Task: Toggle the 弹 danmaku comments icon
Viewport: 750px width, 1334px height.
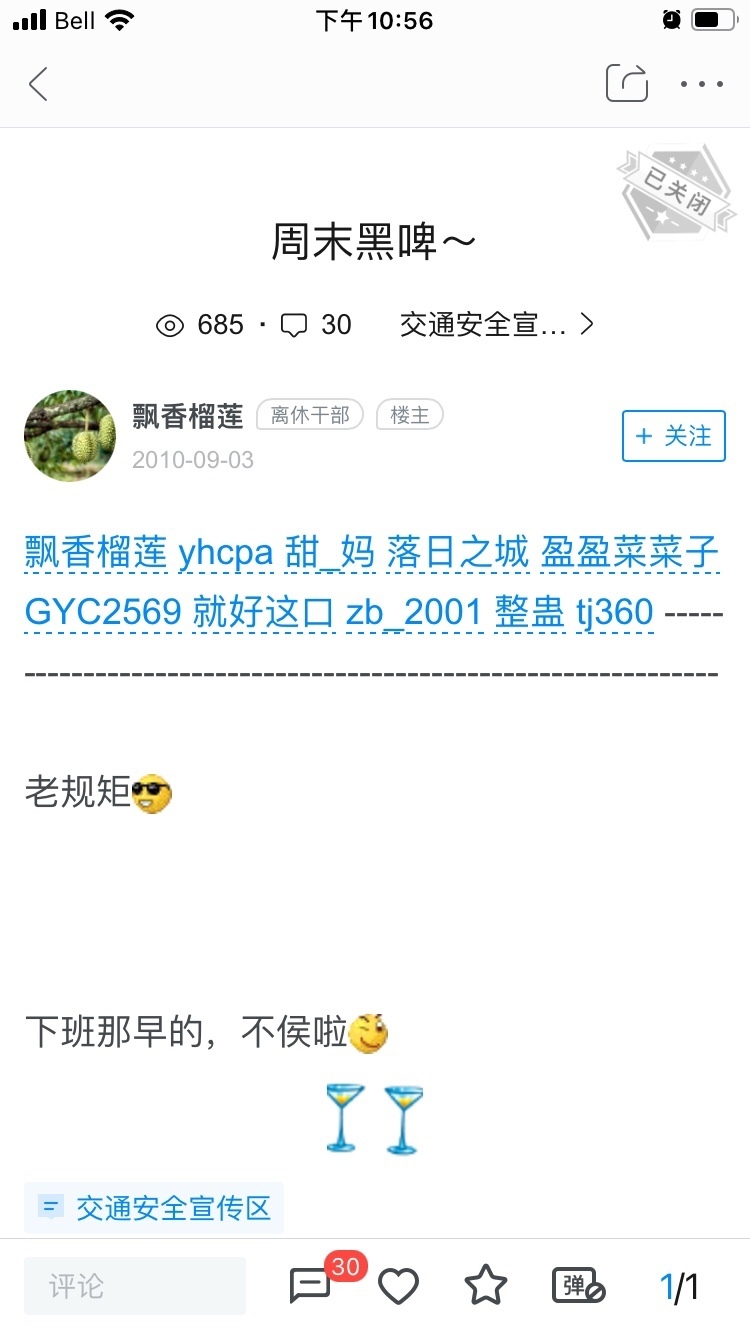Action: pyautogui.click(x=578, y=1286)
